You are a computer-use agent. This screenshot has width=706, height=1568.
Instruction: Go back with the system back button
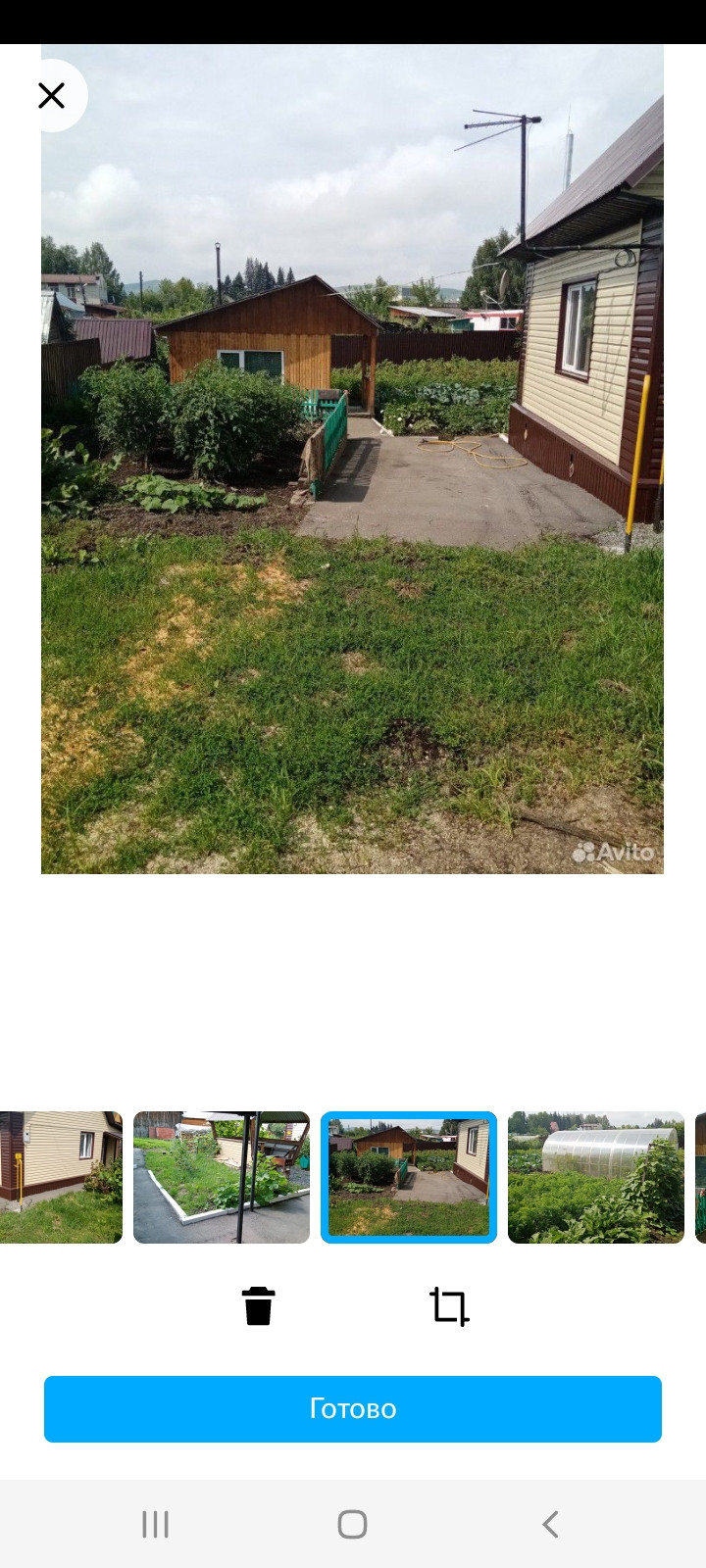pyautogui.click(x=550, y=1524)
